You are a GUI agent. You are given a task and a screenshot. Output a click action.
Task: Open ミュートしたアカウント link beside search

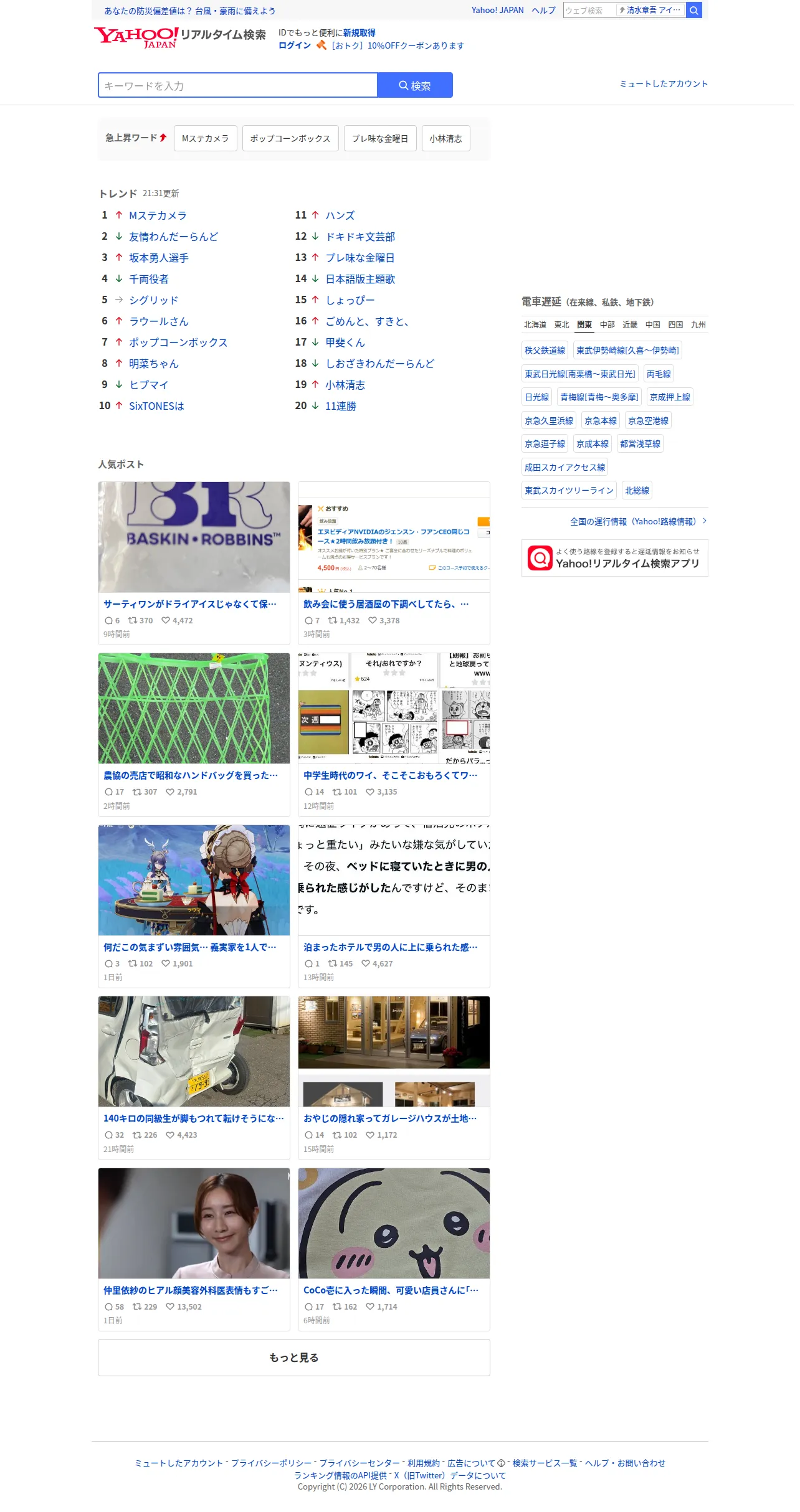(664, 84)
